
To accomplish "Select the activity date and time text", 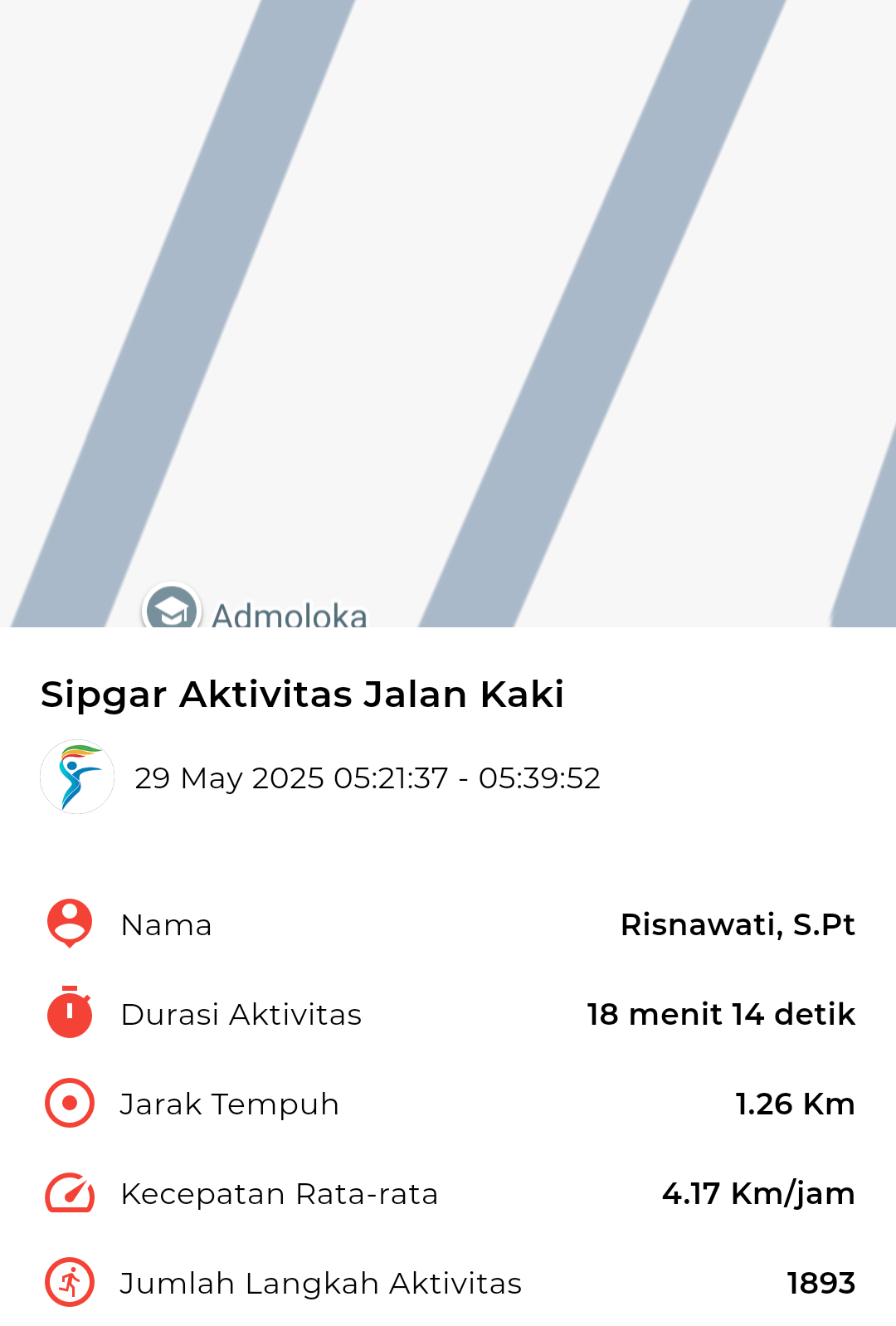I will click(368, 778).
